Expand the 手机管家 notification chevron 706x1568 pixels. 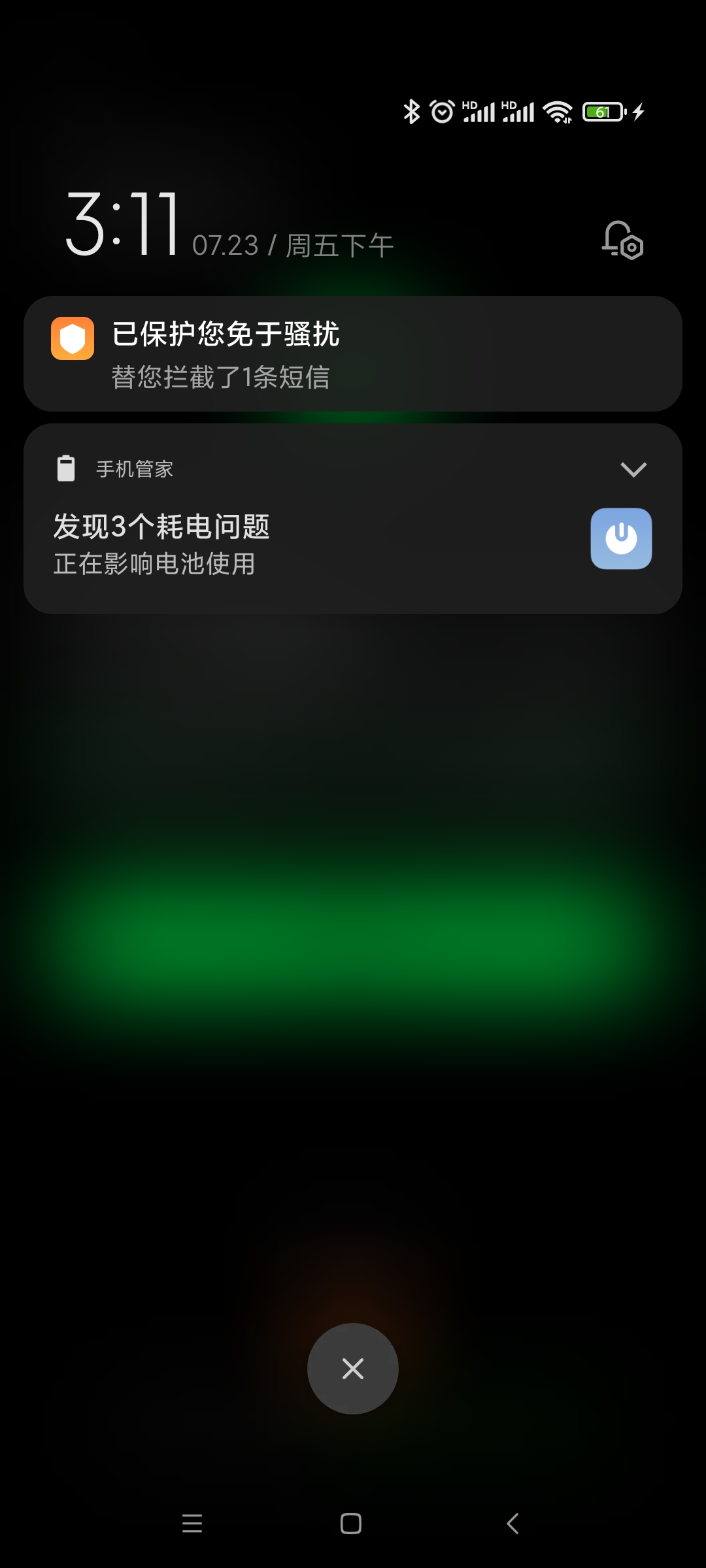pos(633,469)
